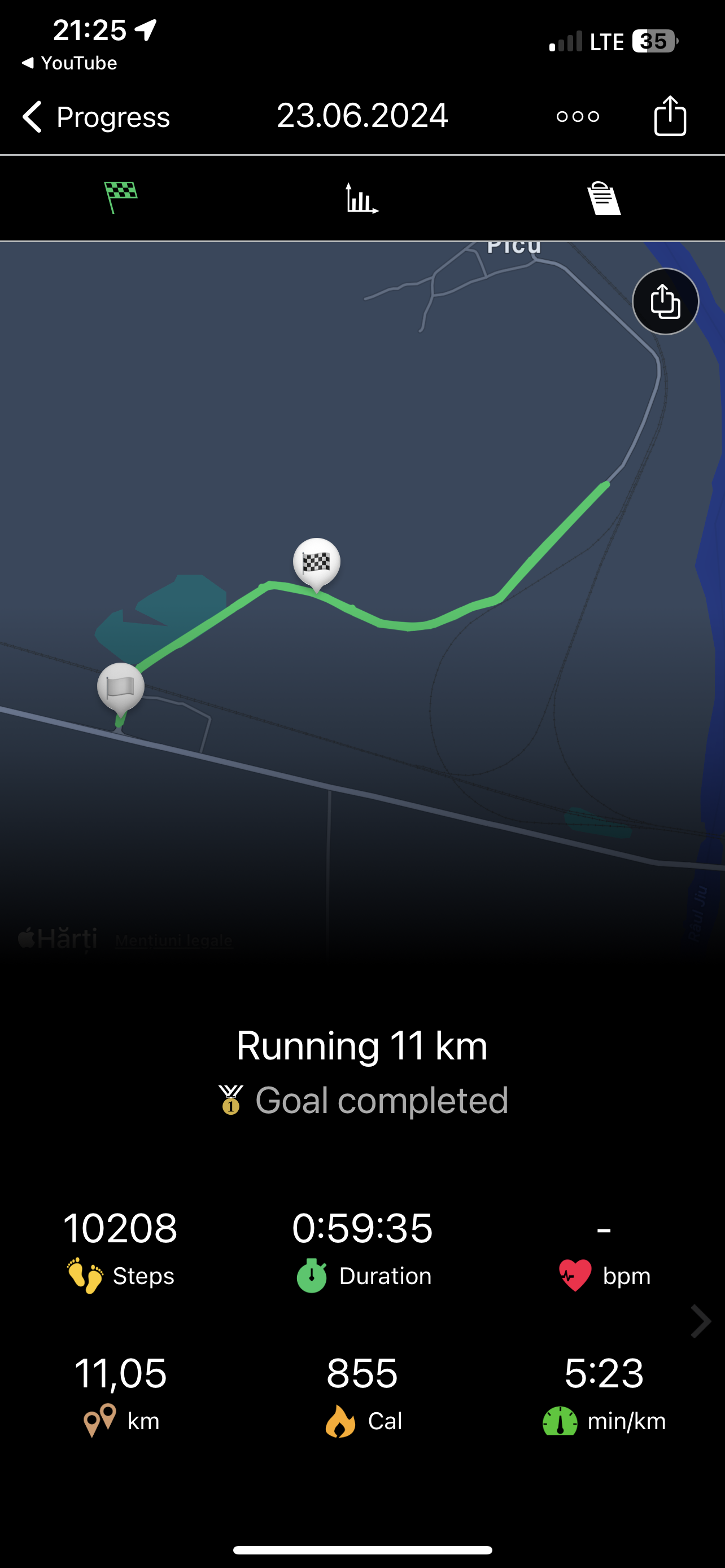Viewport: 725px width, 1568px height.
Task: Share this workout from the top bar
Action: [670, 116]
